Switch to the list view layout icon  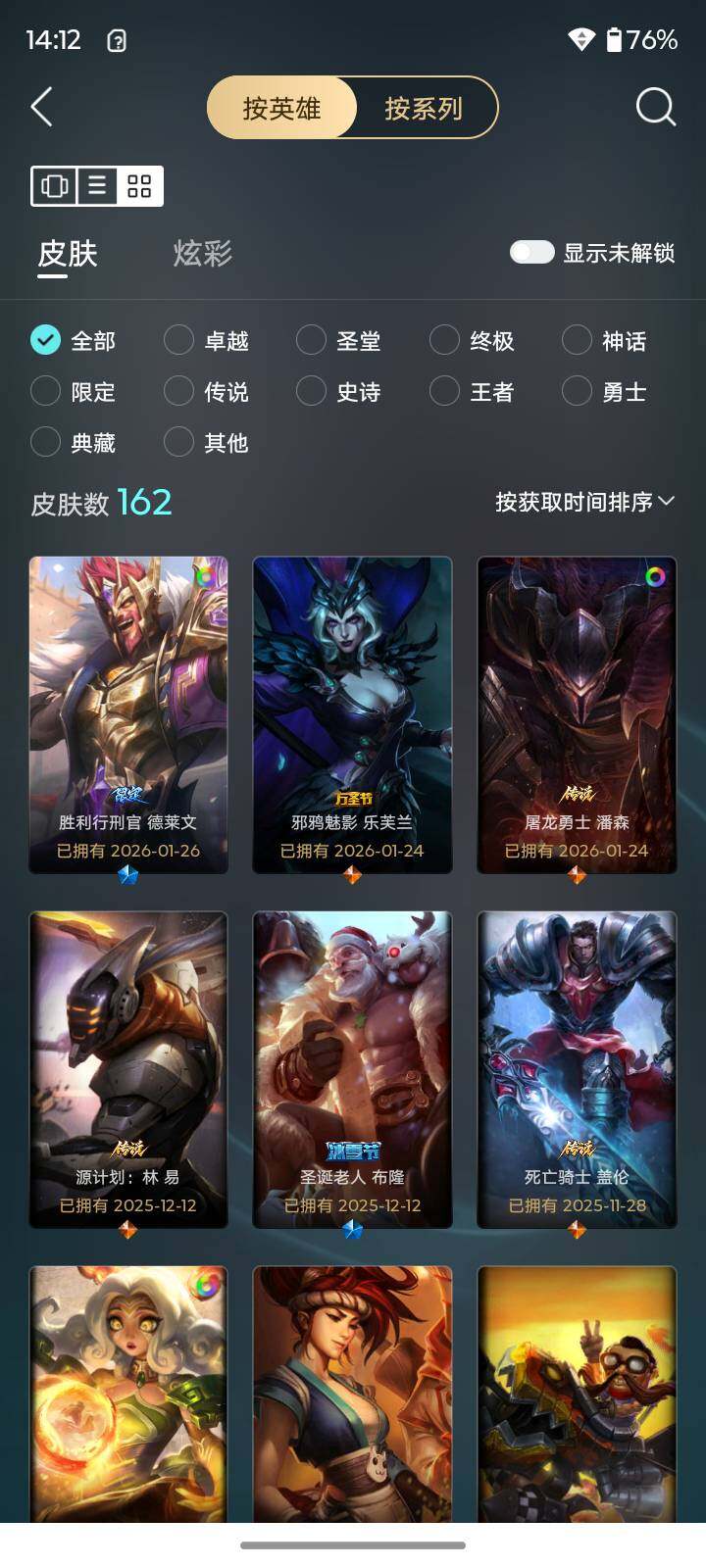(x=97, y=185)
